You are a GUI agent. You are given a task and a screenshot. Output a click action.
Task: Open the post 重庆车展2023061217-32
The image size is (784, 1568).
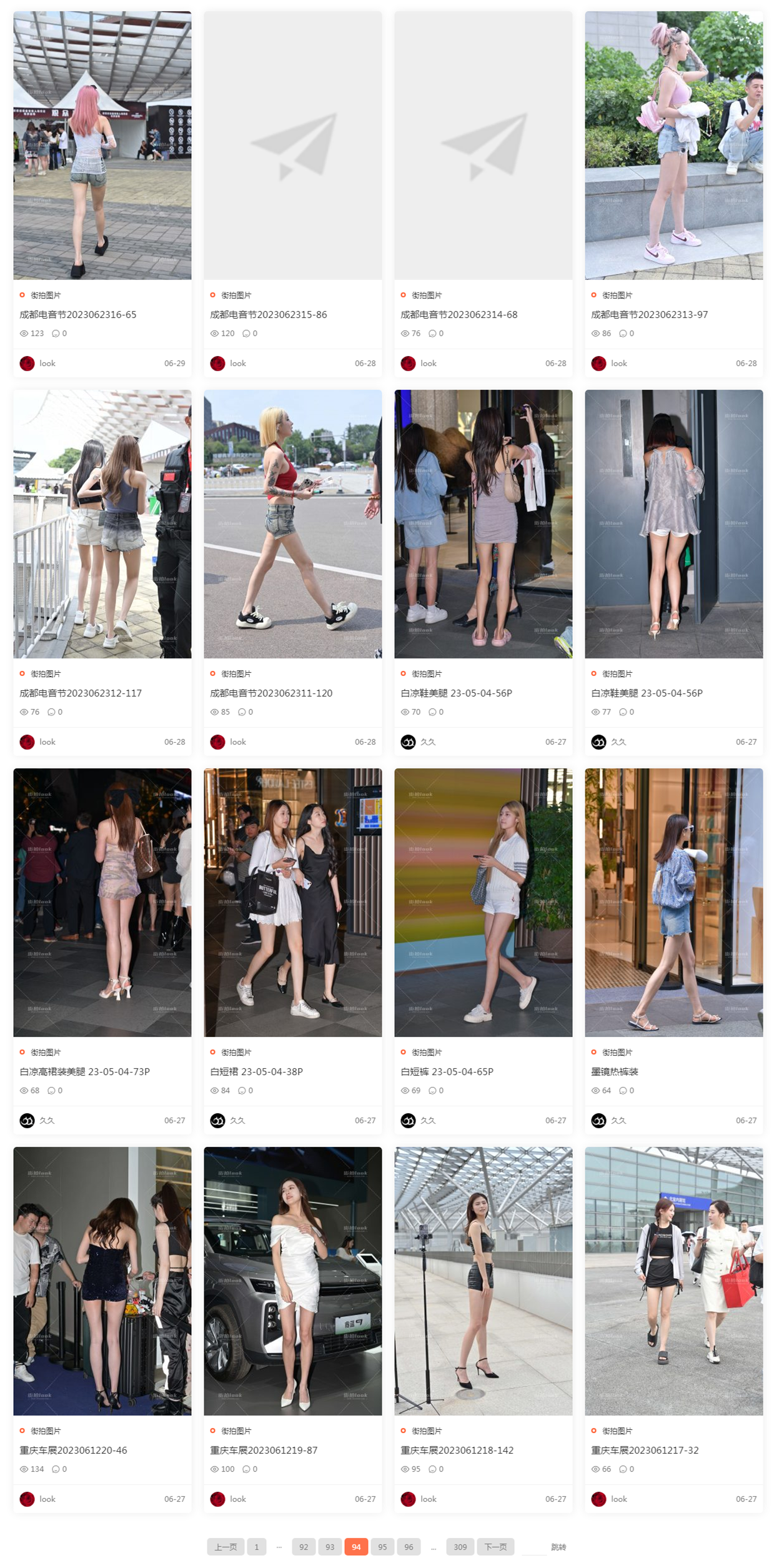pyautogui.click(x=644, y=1450)
